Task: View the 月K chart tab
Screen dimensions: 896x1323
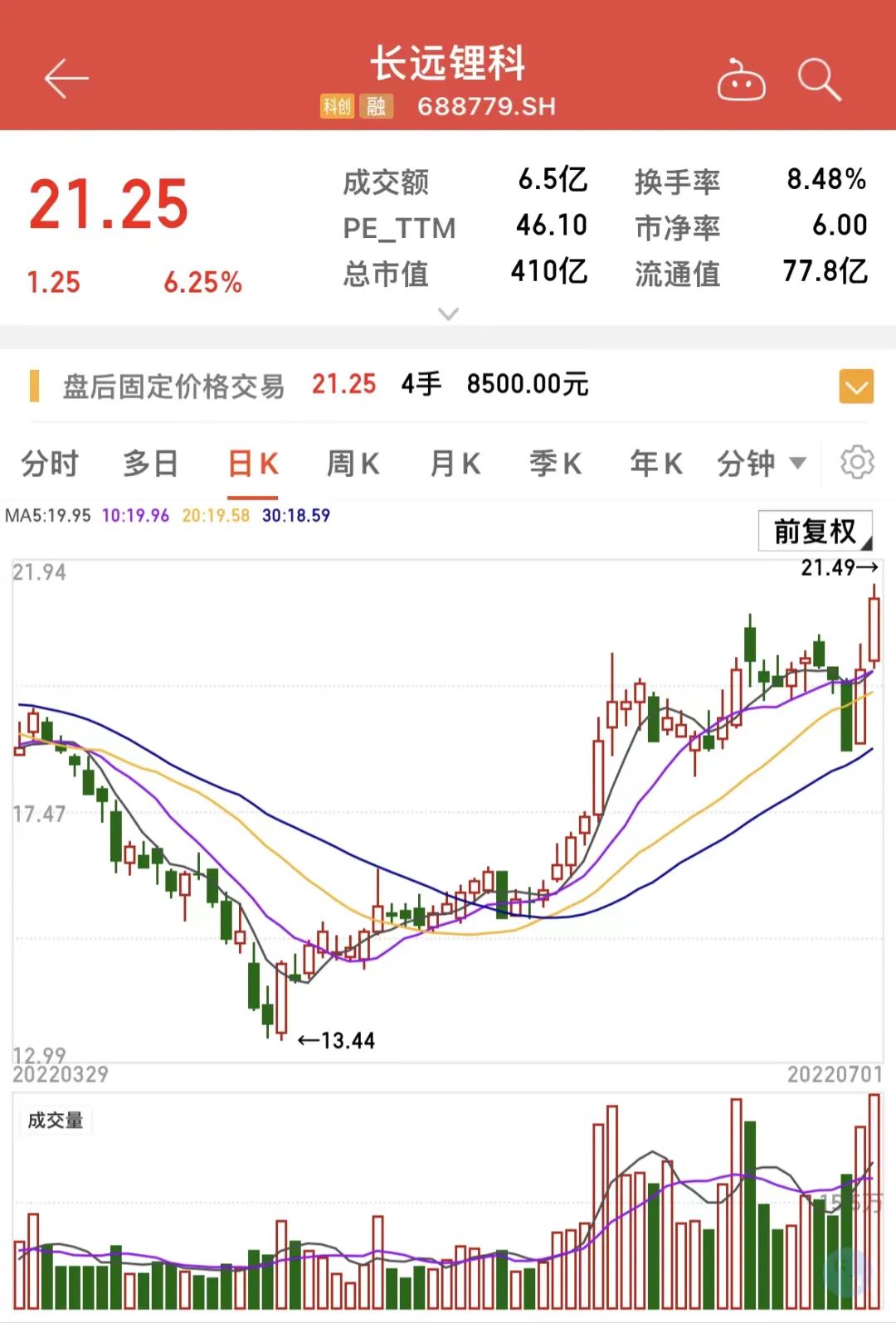Action: pos(455,463)
